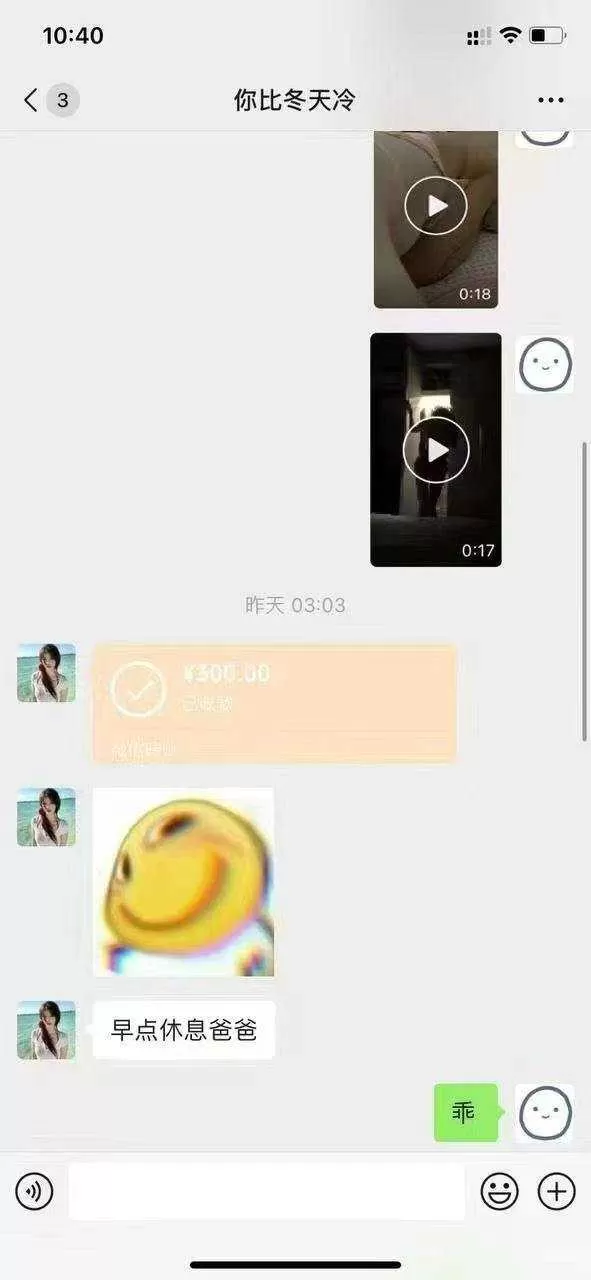Screen dimensions: 591x1280
Task: Open the chat info overflow menu
Action: coord(551,100)
